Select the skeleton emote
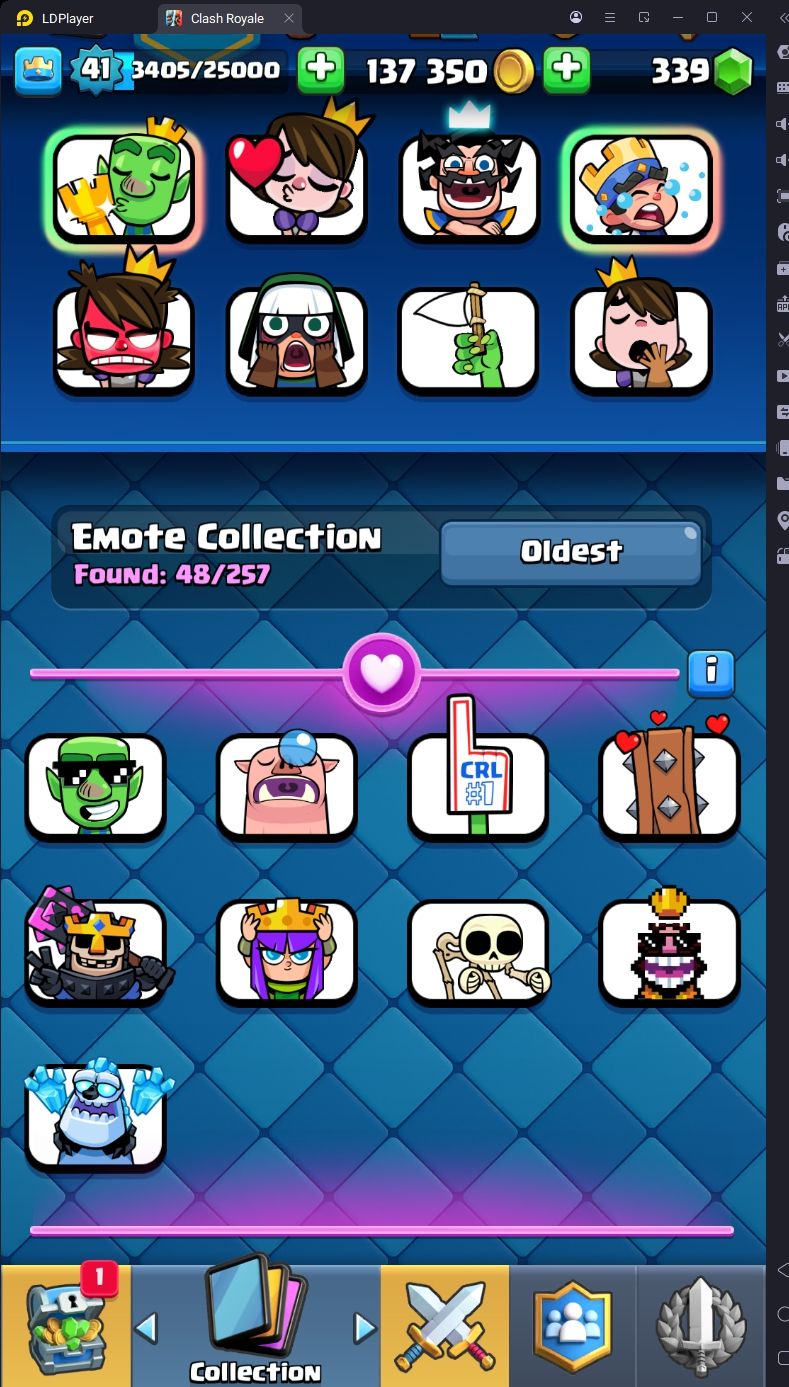Image resolution: width=789 pixels, height=1387 pixels. tap(478, 952)
